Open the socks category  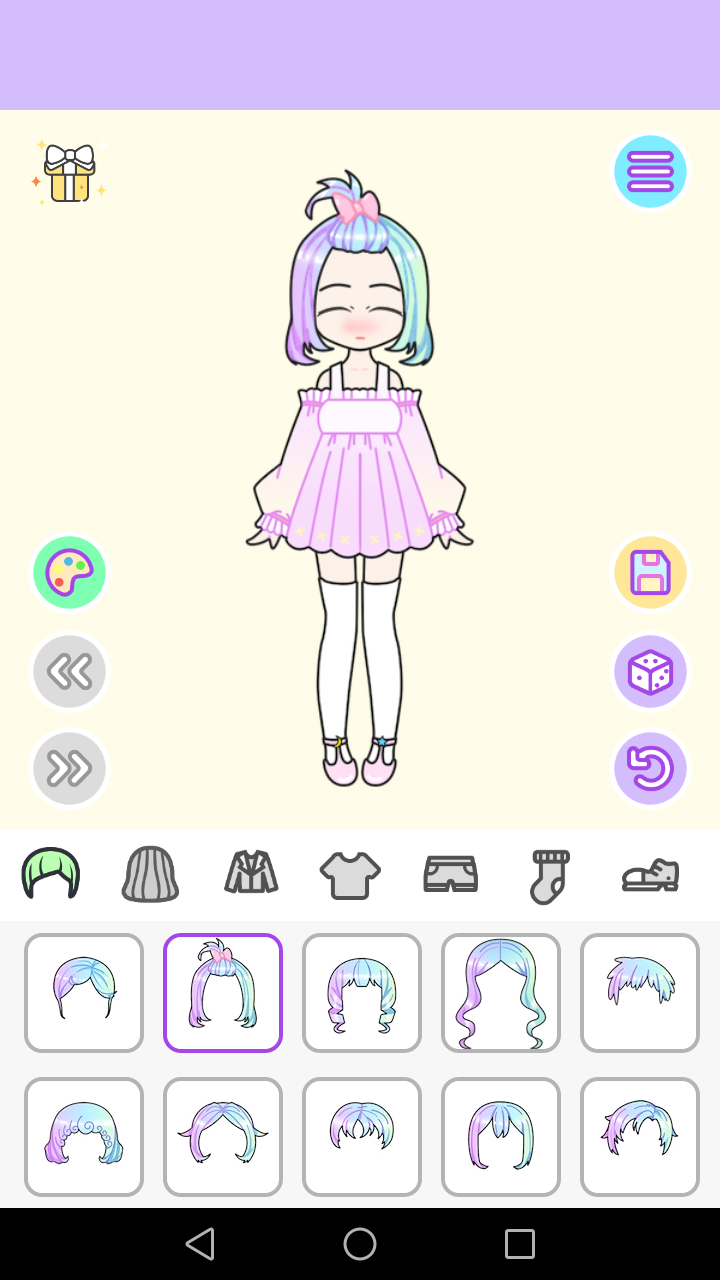point(549,873)
